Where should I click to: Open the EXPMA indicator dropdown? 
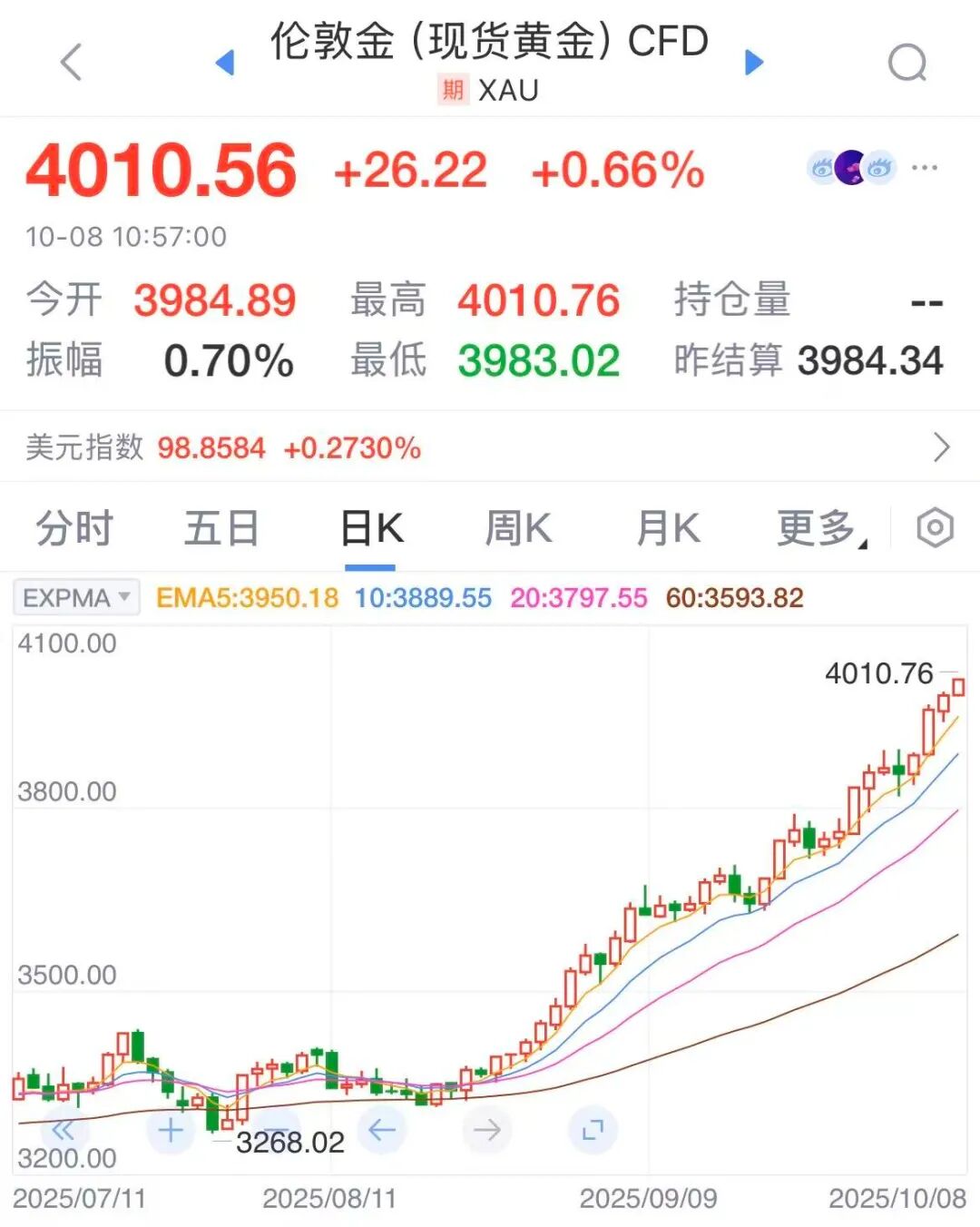tap(77, 598)
